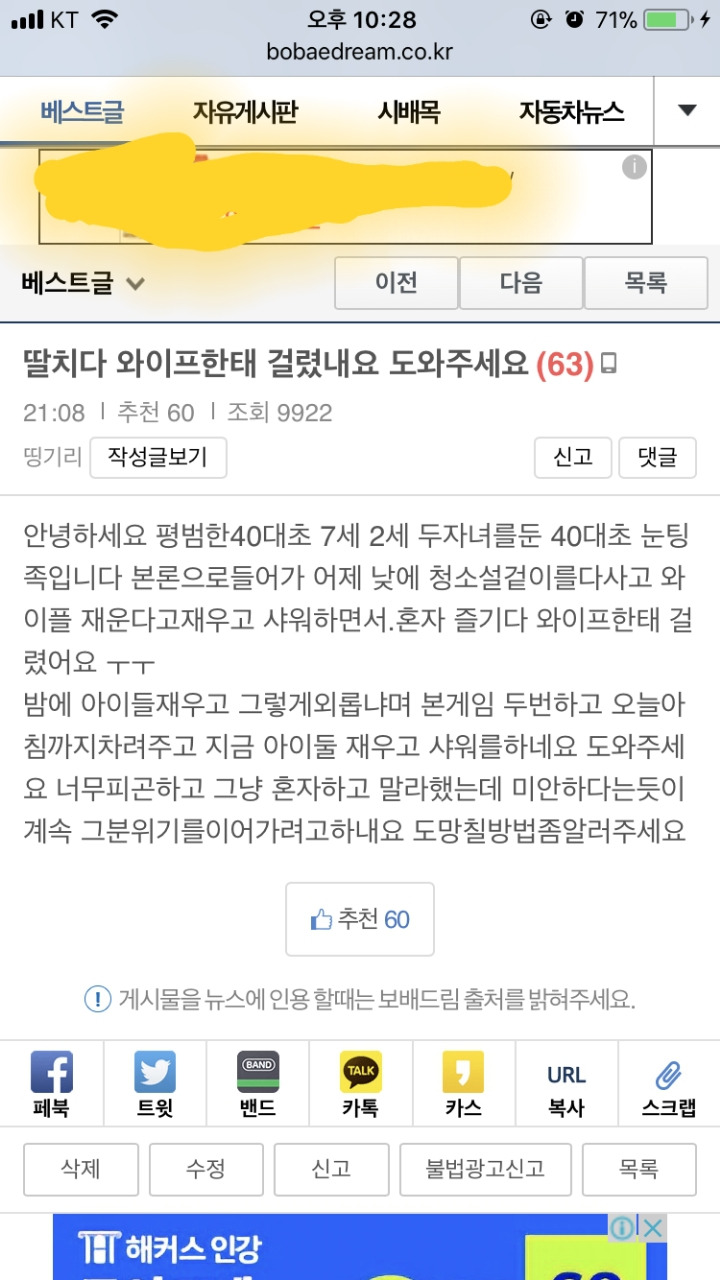Switch to the 자유게시판 tab
This screenshot has height=1280, width=720.
pos(245,112)
